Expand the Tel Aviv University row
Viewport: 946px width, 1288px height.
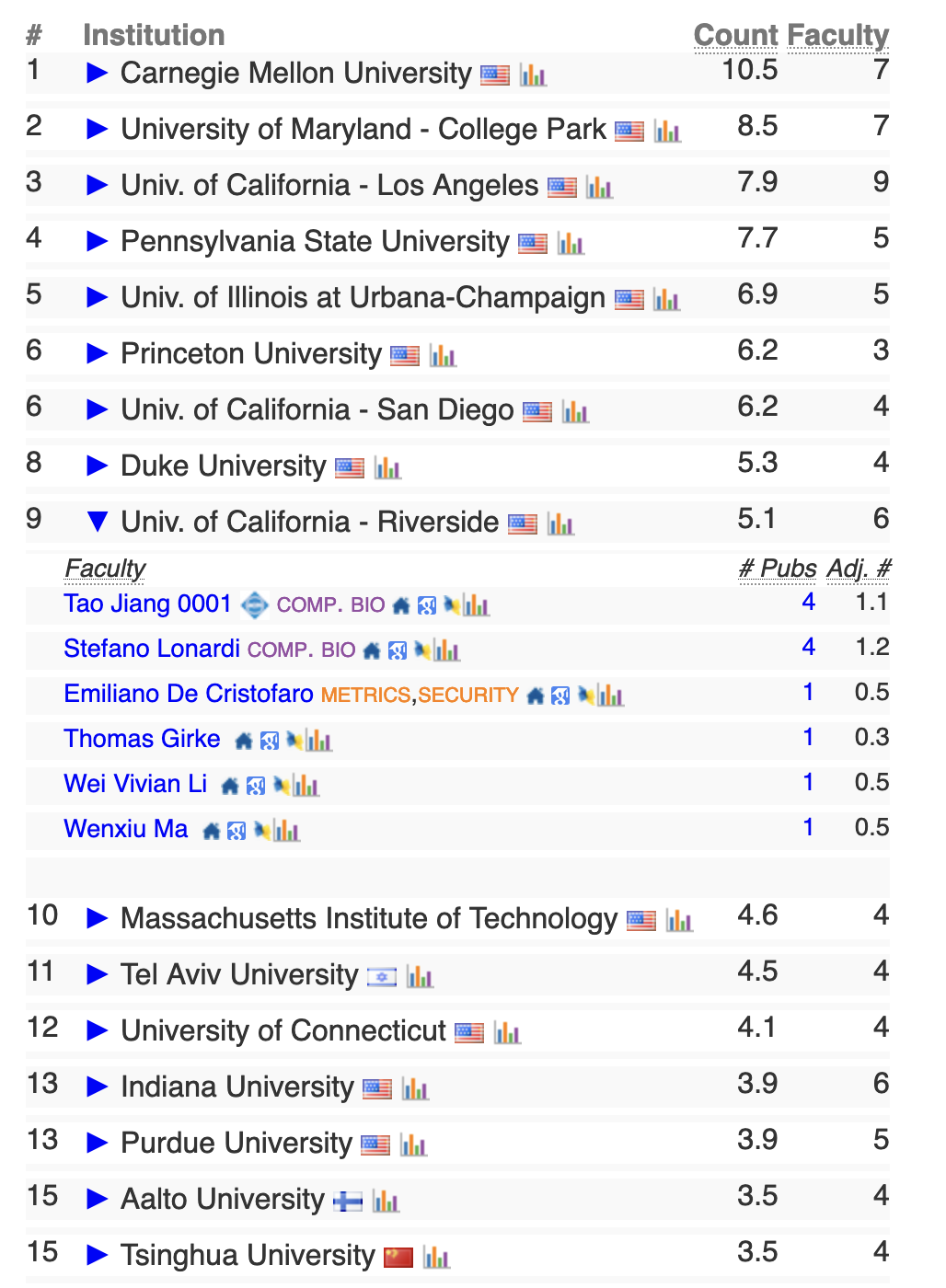(97, 975)
